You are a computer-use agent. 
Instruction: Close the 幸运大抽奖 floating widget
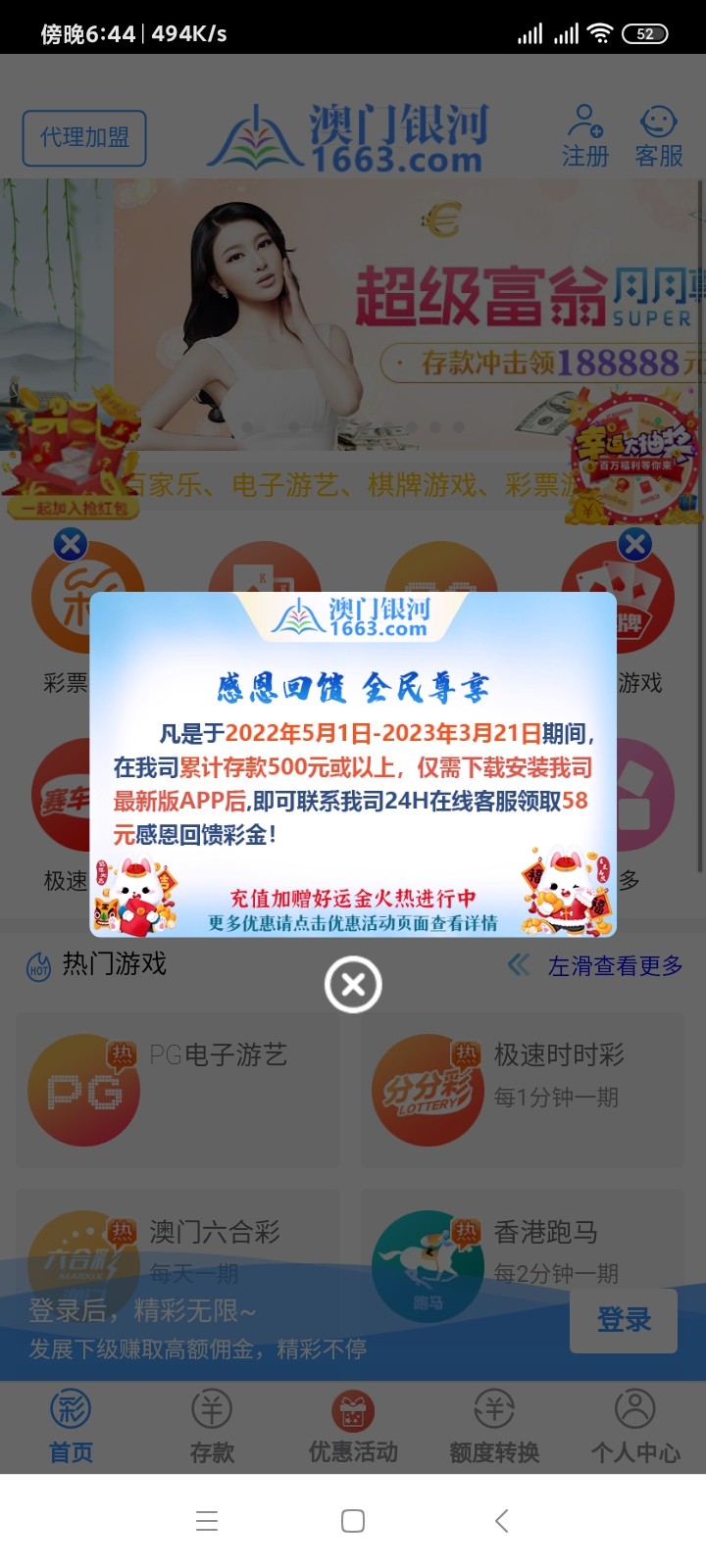[x=635, y=543]
